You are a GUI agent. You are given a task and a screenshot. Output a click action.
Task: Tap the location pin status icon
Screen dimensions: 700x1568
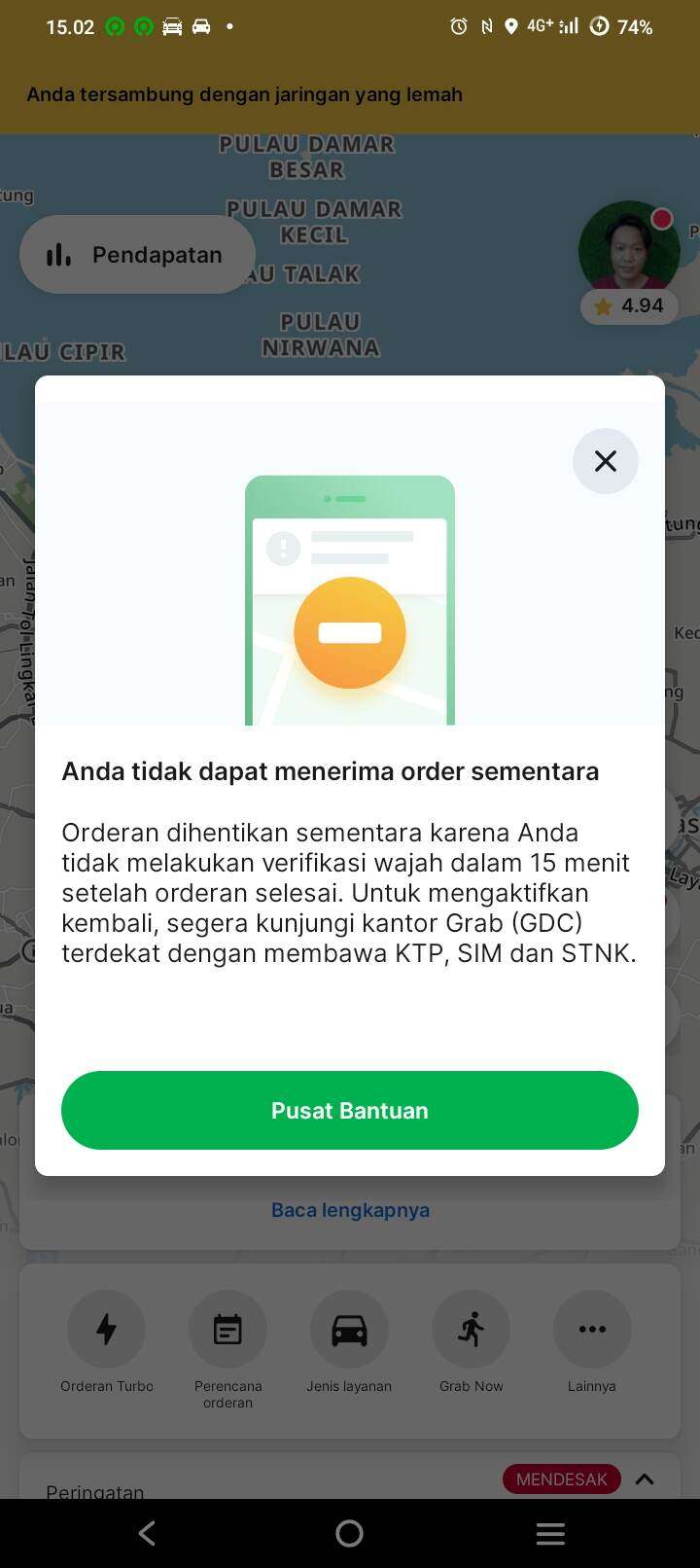pos(510,26)
